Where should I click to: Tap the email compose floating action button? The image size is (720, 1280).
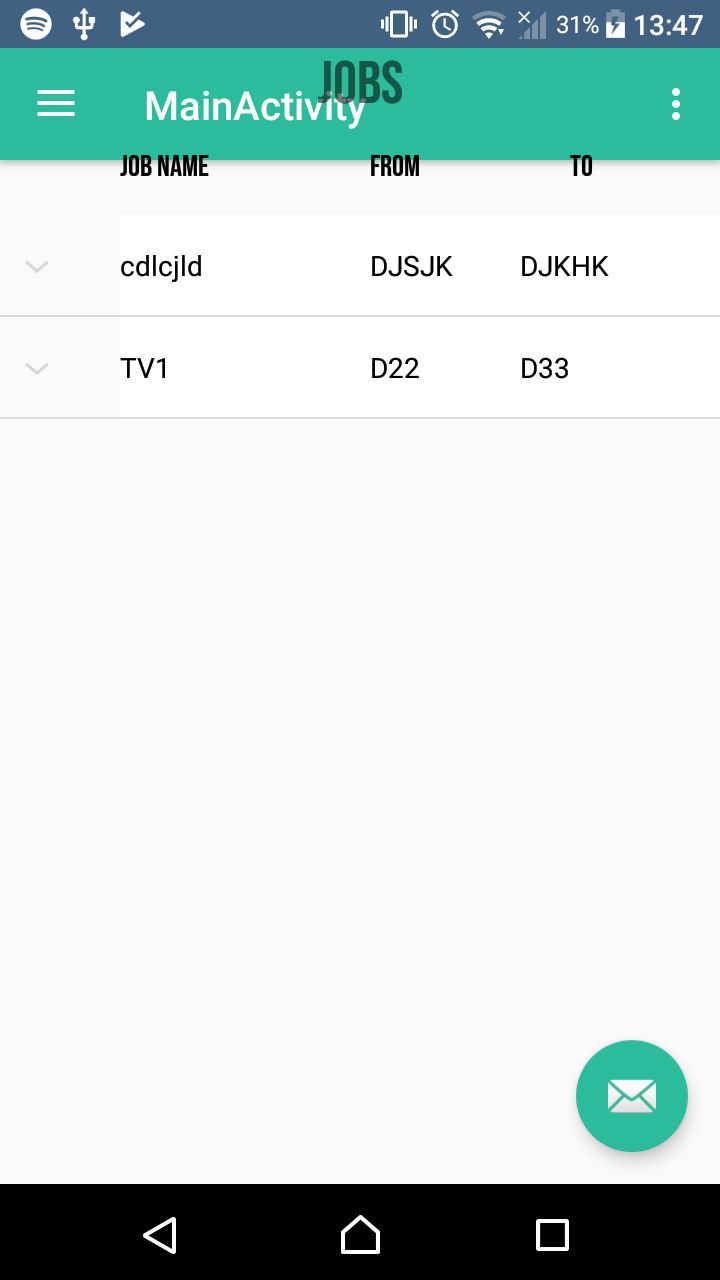631,1095
